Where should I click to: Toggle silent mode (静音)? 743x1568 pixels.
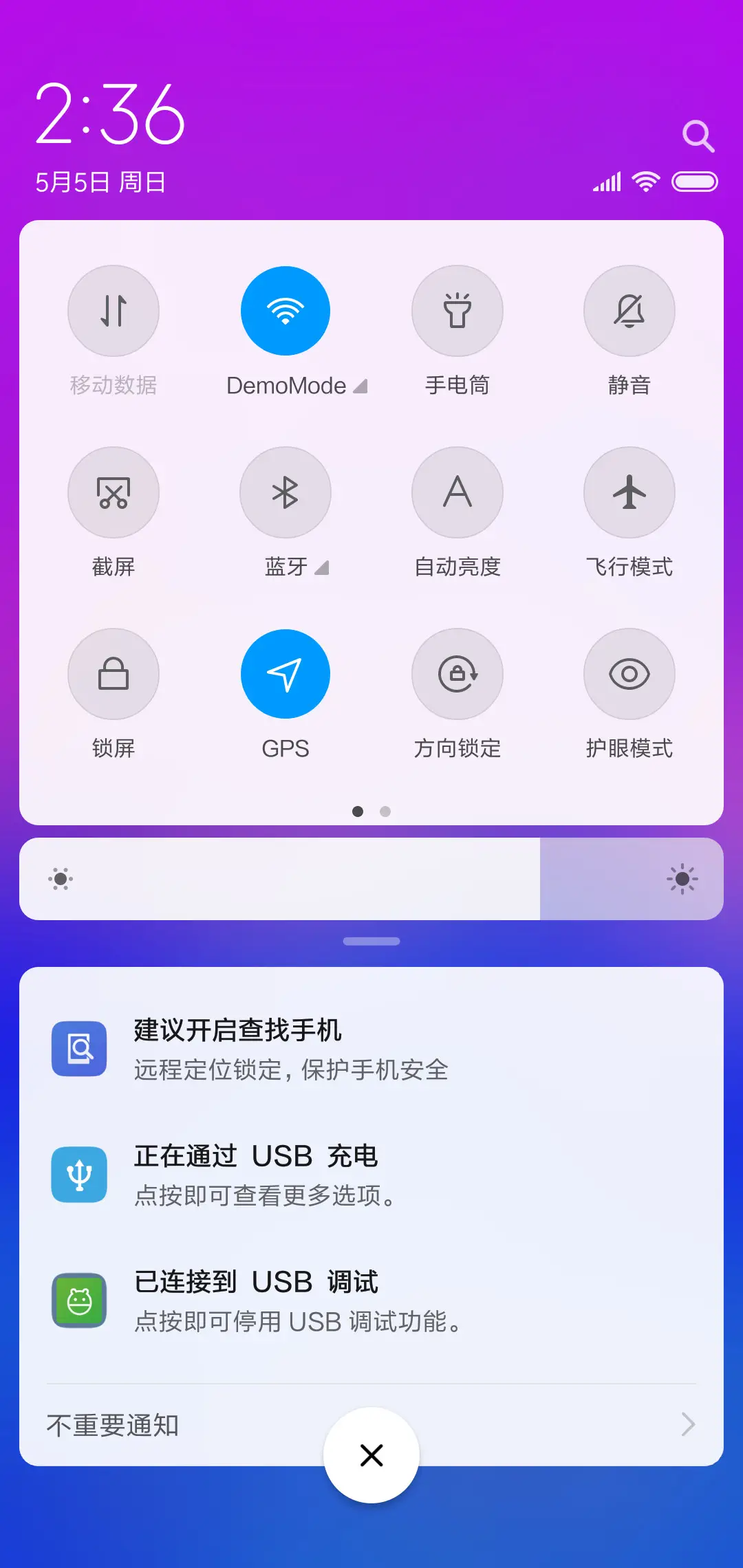click(x=629, y=311)
